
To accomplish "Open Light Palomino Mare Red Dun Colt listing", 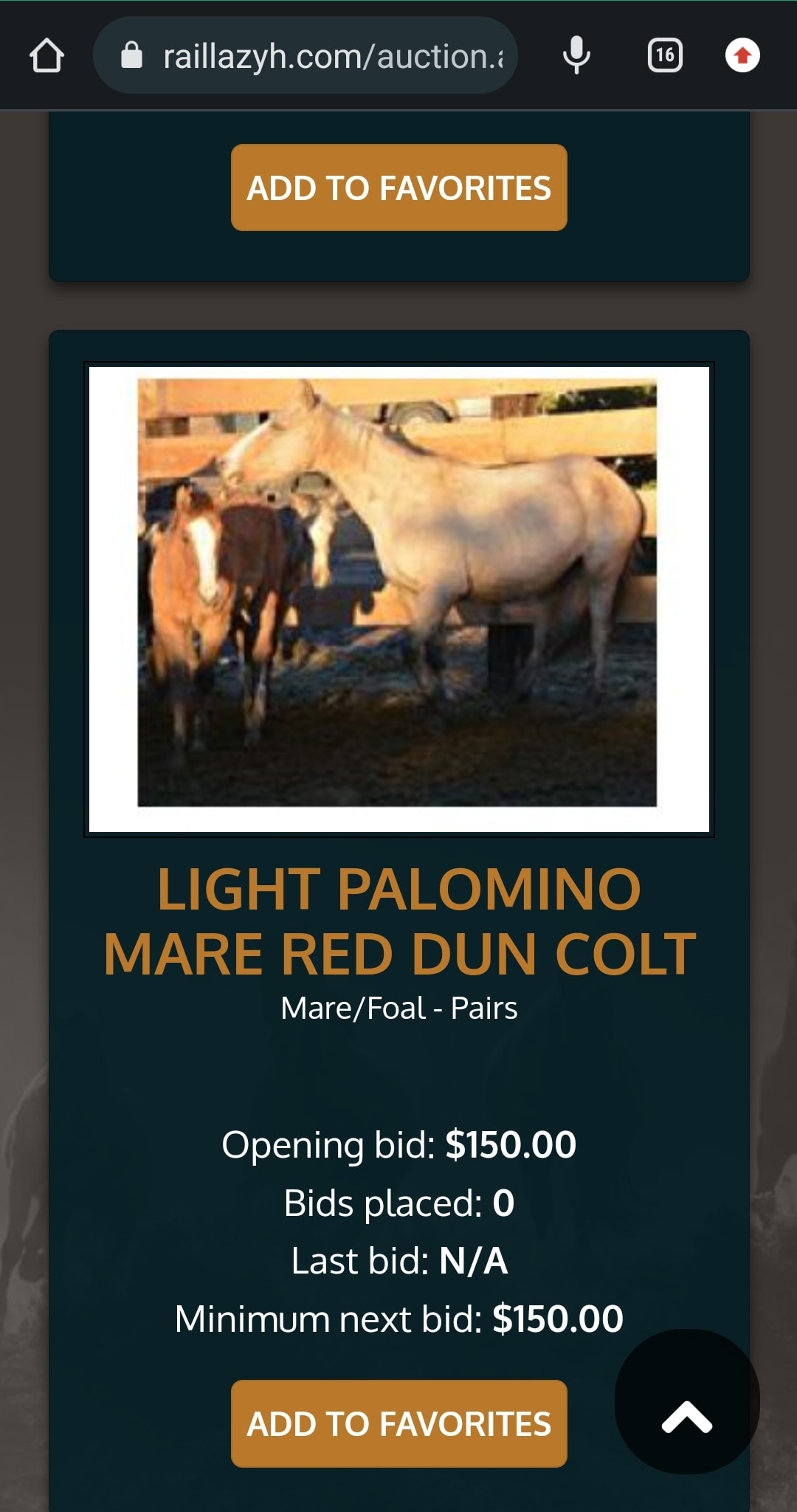I will pyautogui.click(x=398, y=921).
